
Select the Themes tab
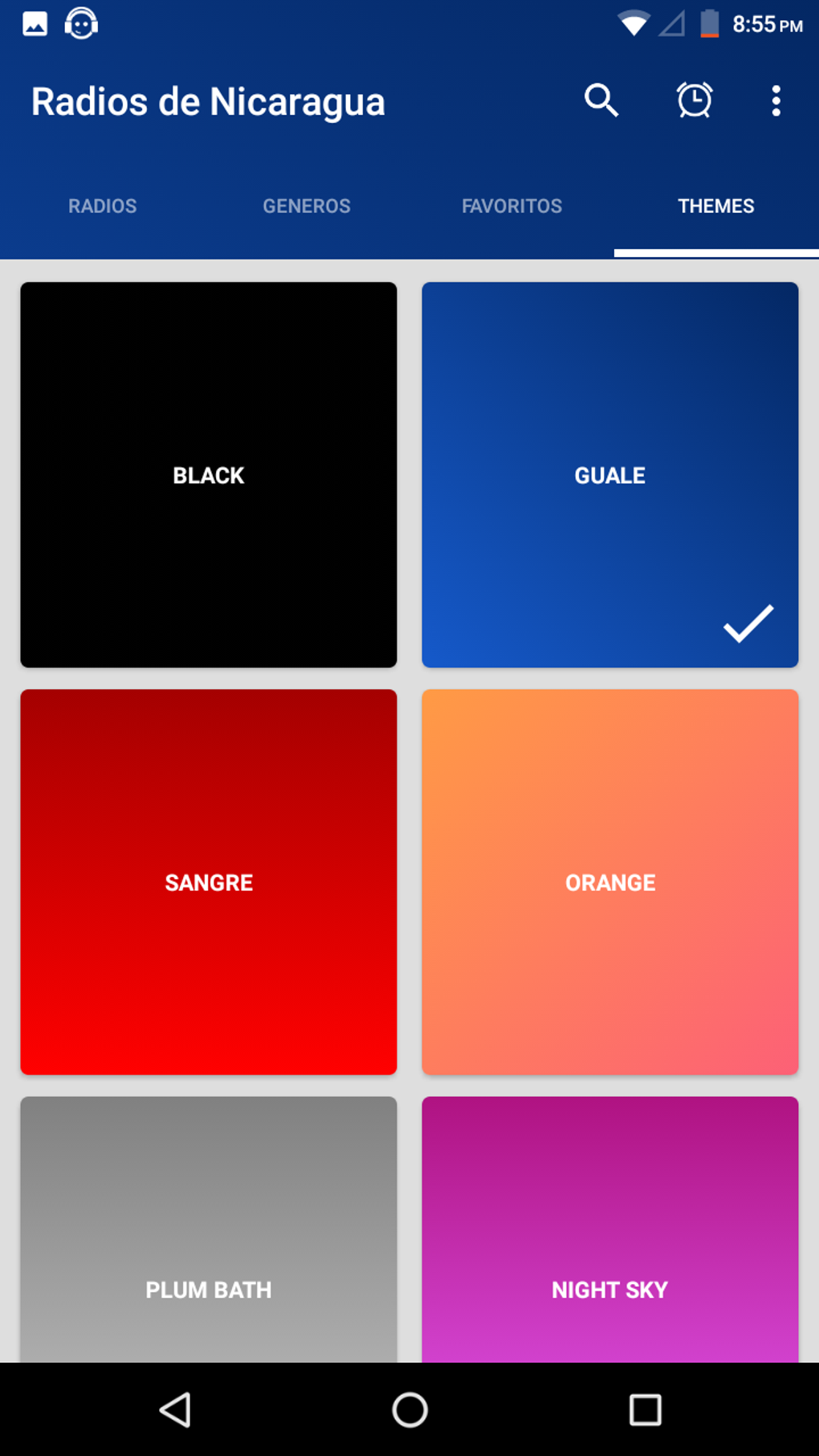[715, 206]
